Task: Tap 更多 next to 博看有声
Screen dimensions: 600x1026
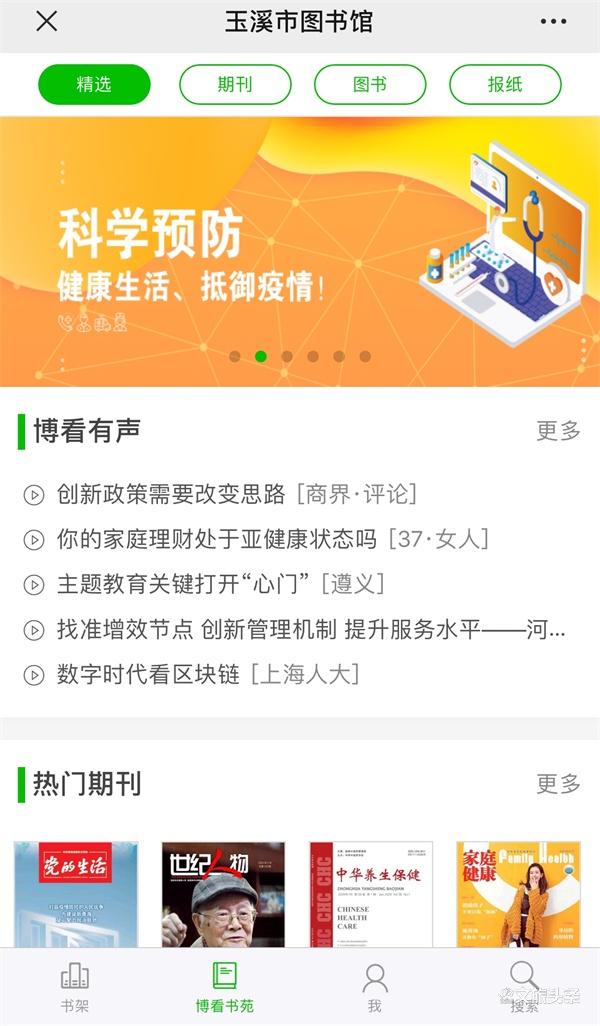Action: coord(558,431)
